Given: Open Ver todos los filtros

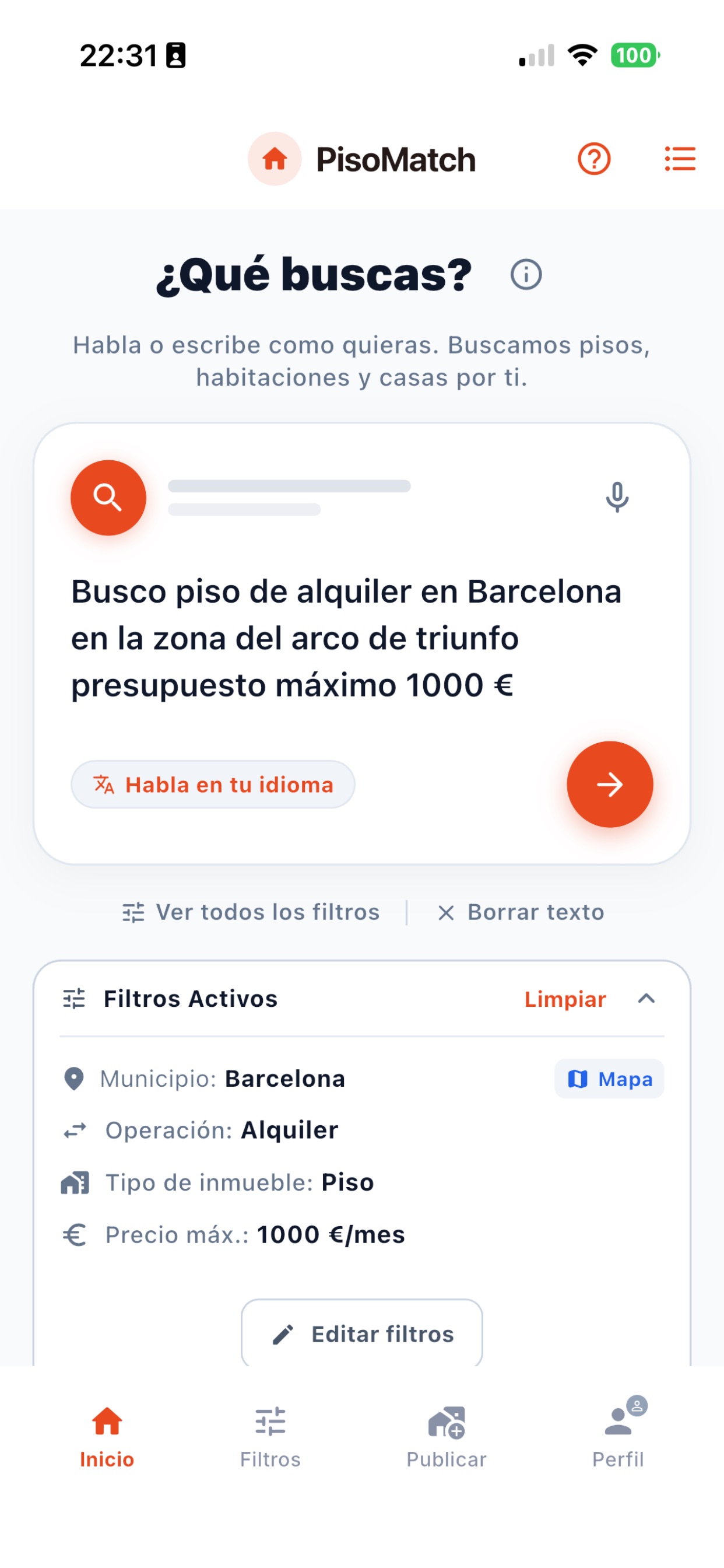Looking at the screenshot, I should [x=251, y=912].
